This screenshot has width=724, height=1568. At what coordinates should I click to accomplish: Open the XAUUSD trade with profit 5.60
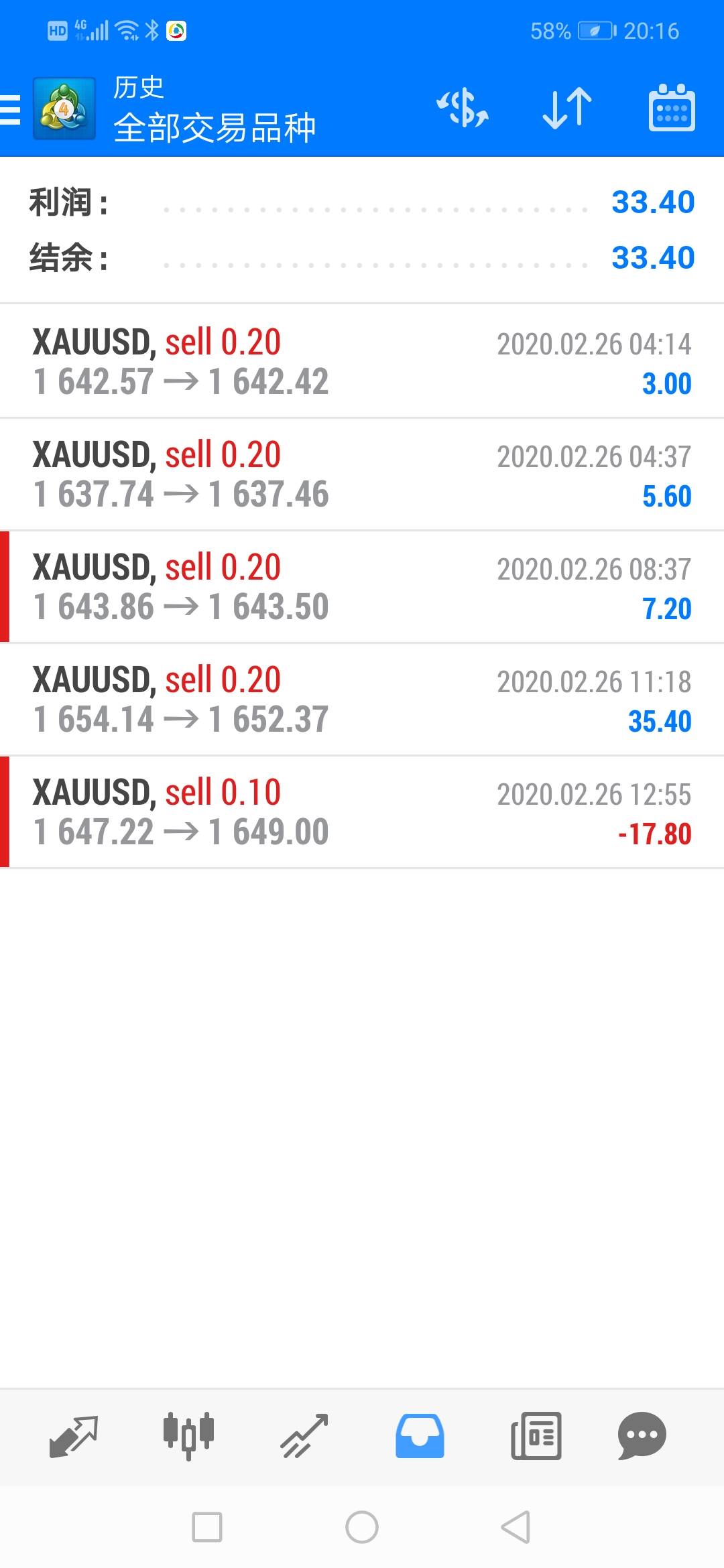pyautogui.click(x=362, y=474)
